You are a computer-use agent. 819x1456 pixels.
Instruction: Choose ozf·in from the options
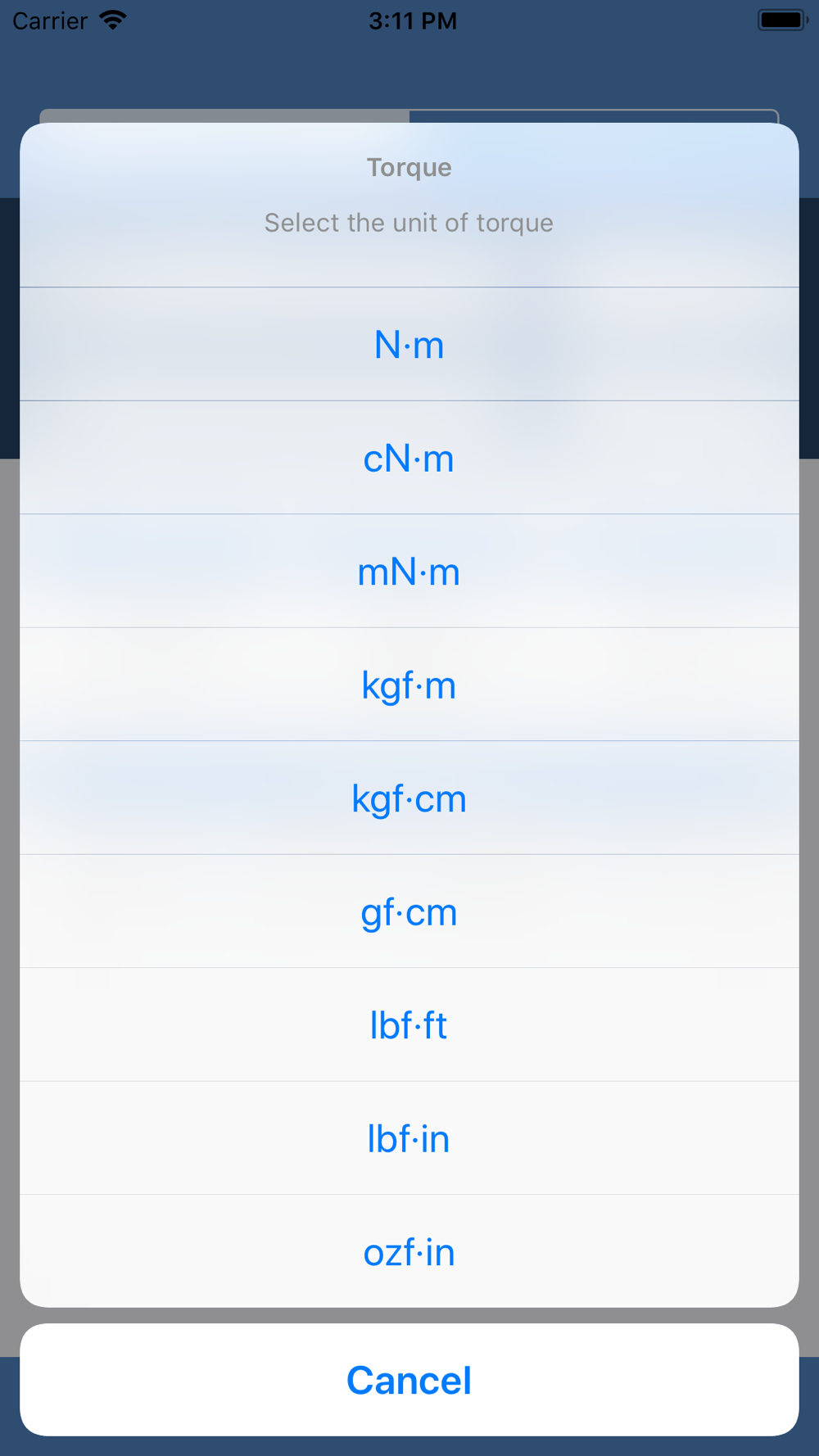pos(409,1252)
